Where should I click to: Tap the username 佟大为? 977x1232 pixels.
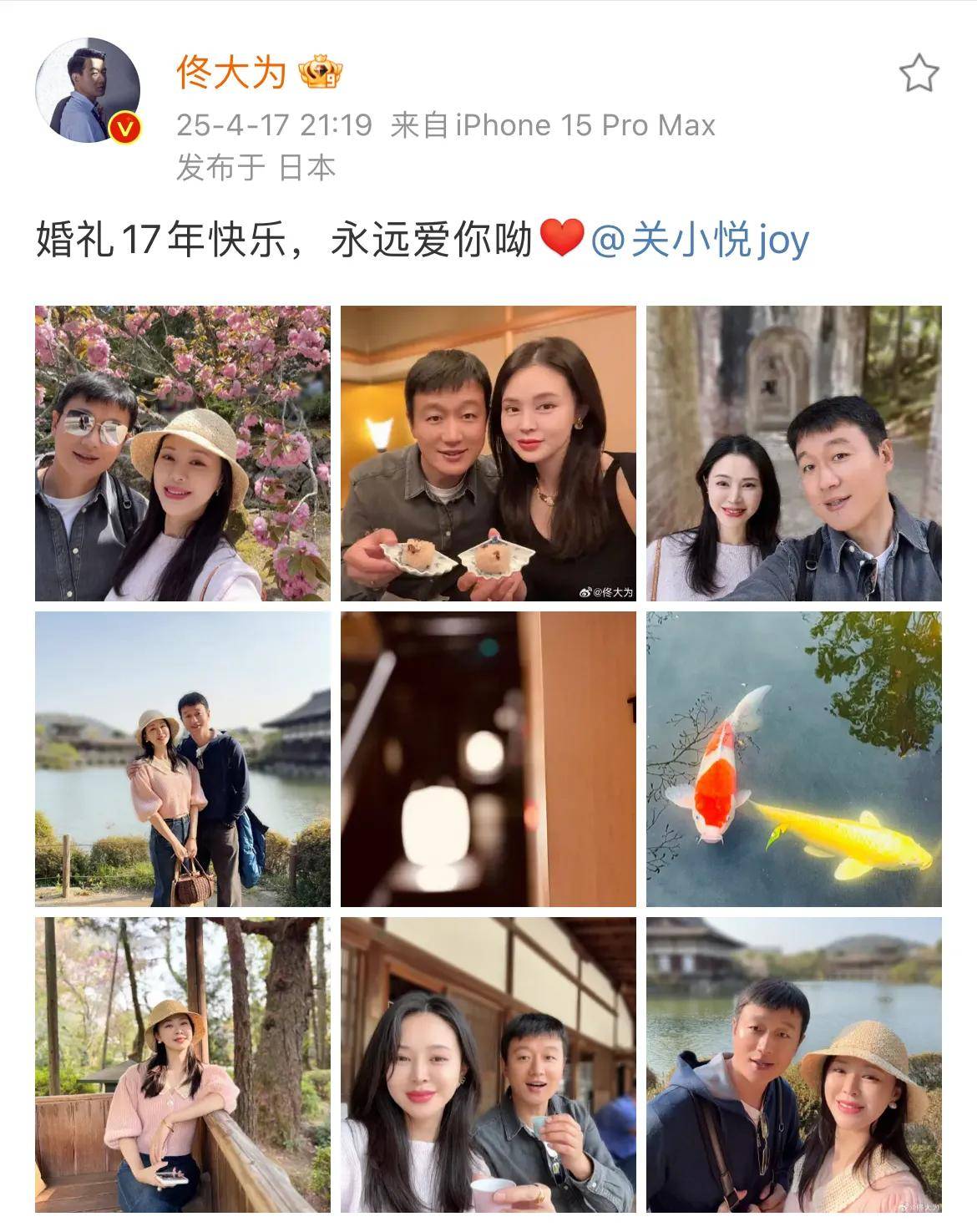coord(230,73)
